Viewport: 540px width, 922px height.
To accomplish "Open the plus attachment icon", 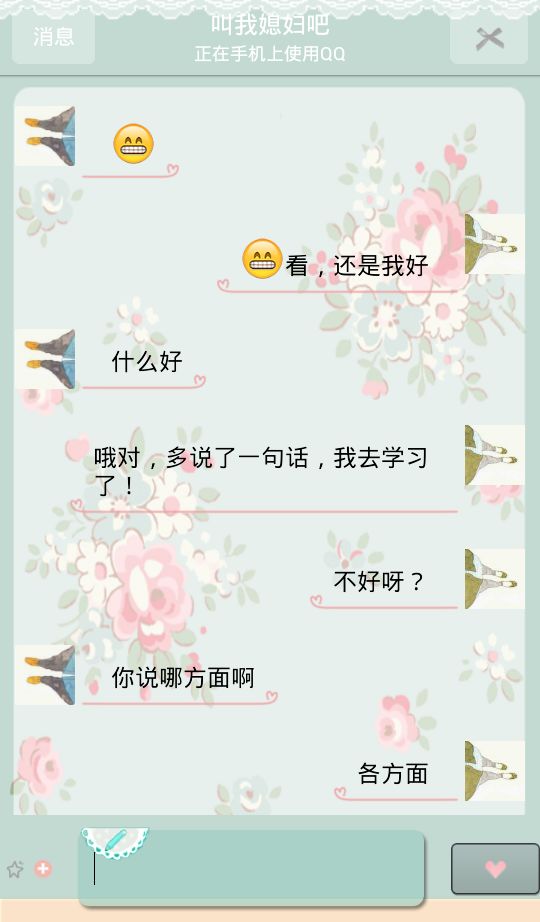I will click(43, 868).
